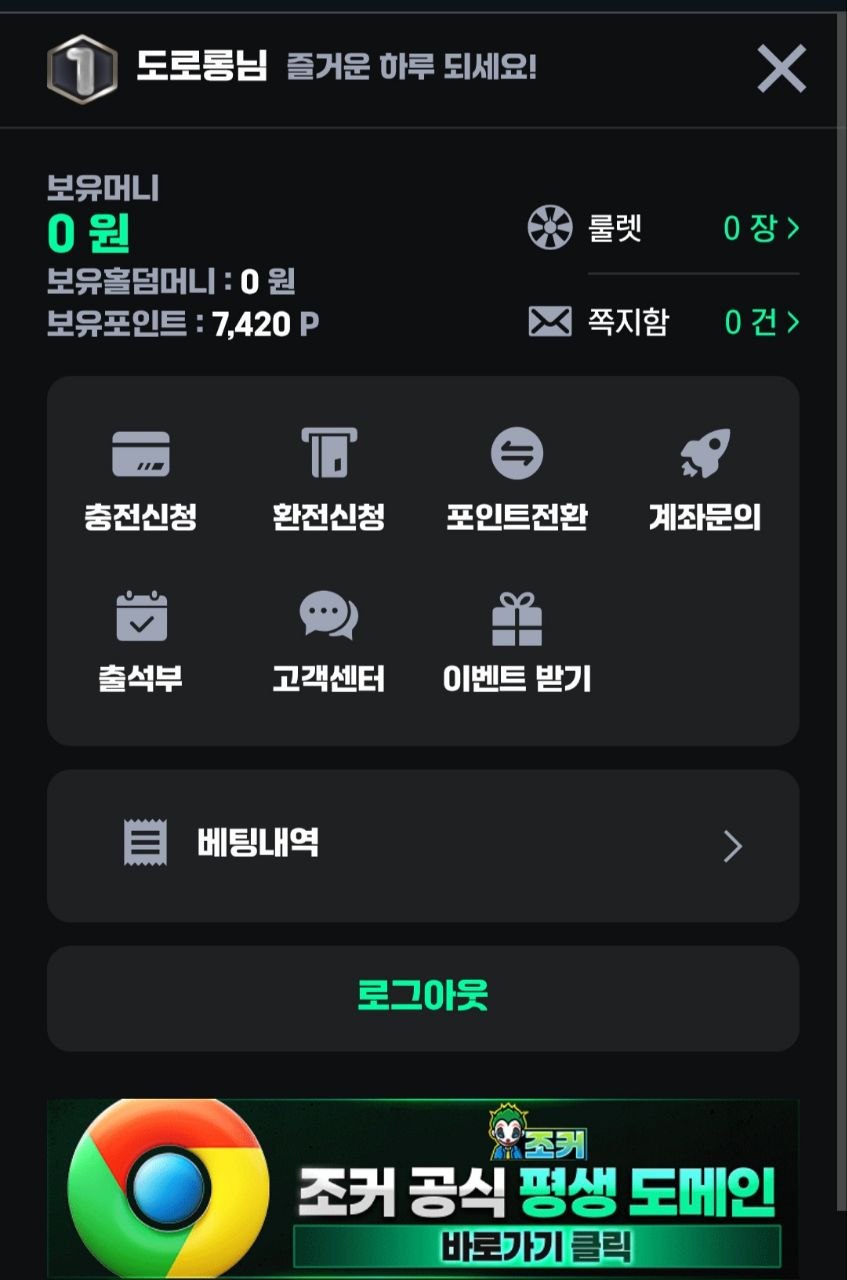The height and width of the screenshot is (1280, 847).
Task: Contact 고객센터 customer center
Action: point(328,642)
